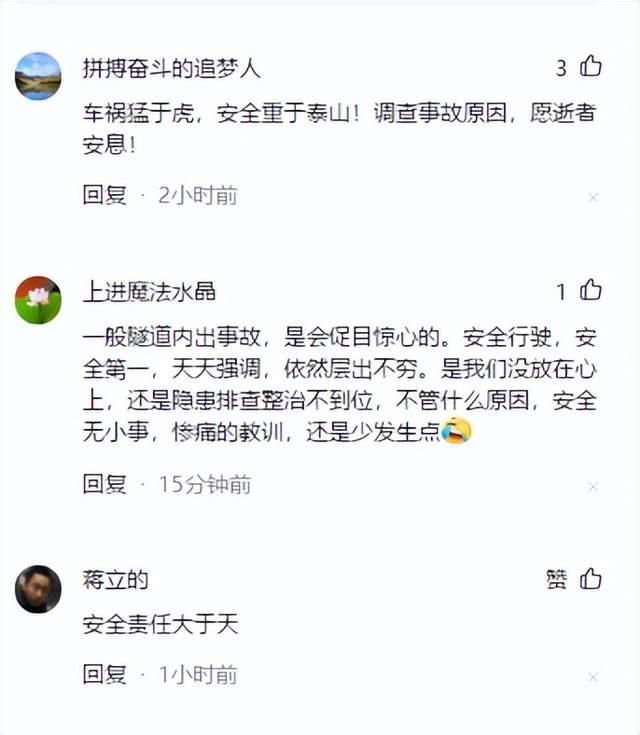Dismiss the comment from 上进魔法水晶
640x735 pixels.
[x=593, y=487]
